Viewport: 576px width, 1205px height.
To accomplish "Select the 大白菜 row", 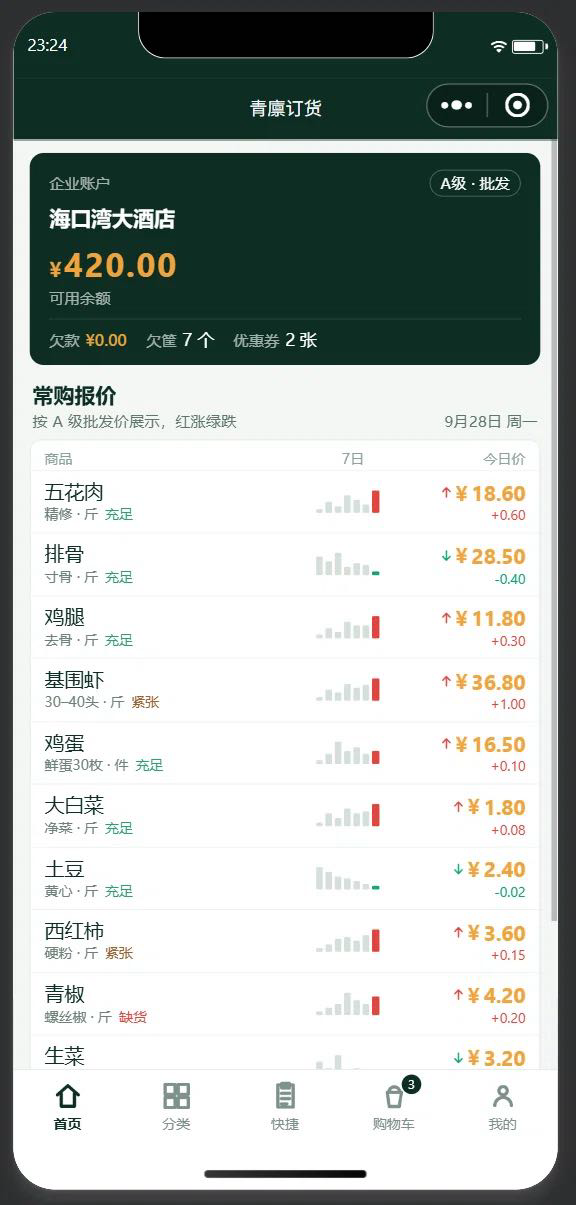I will coord(285,816).
